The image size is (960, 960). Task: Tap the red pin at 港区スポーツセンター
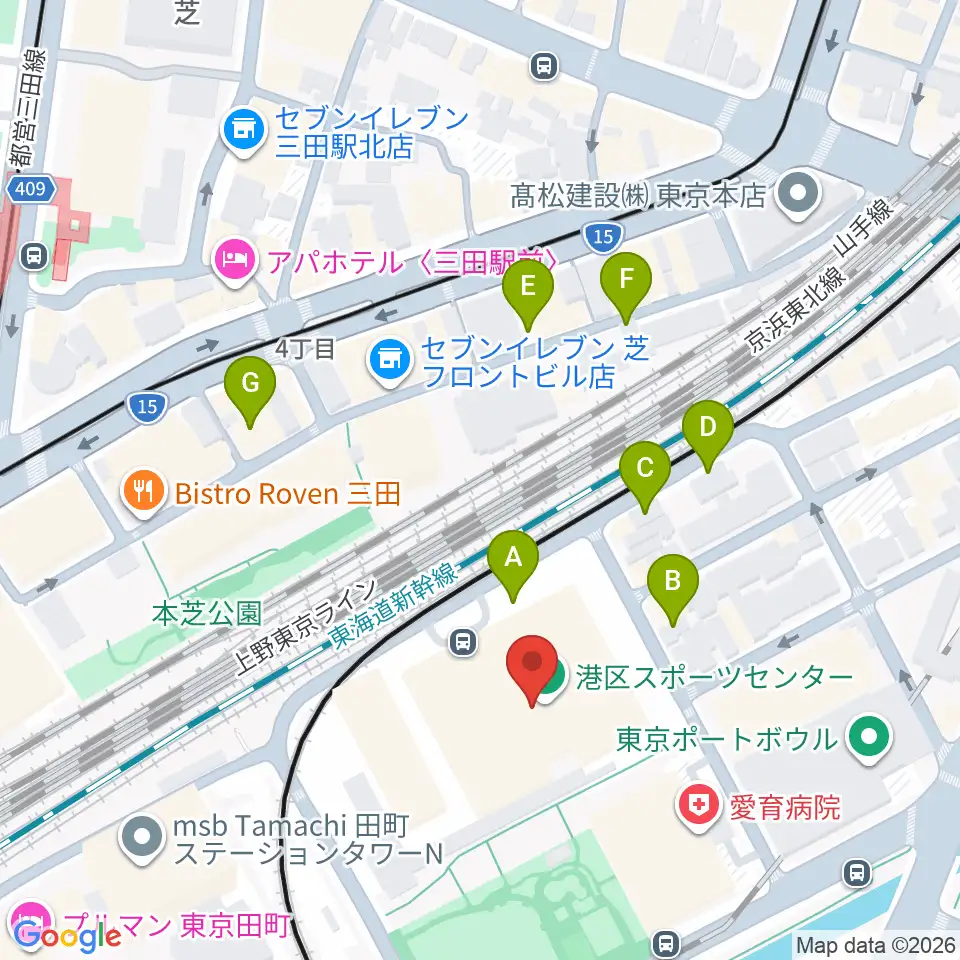coord(532,669)
